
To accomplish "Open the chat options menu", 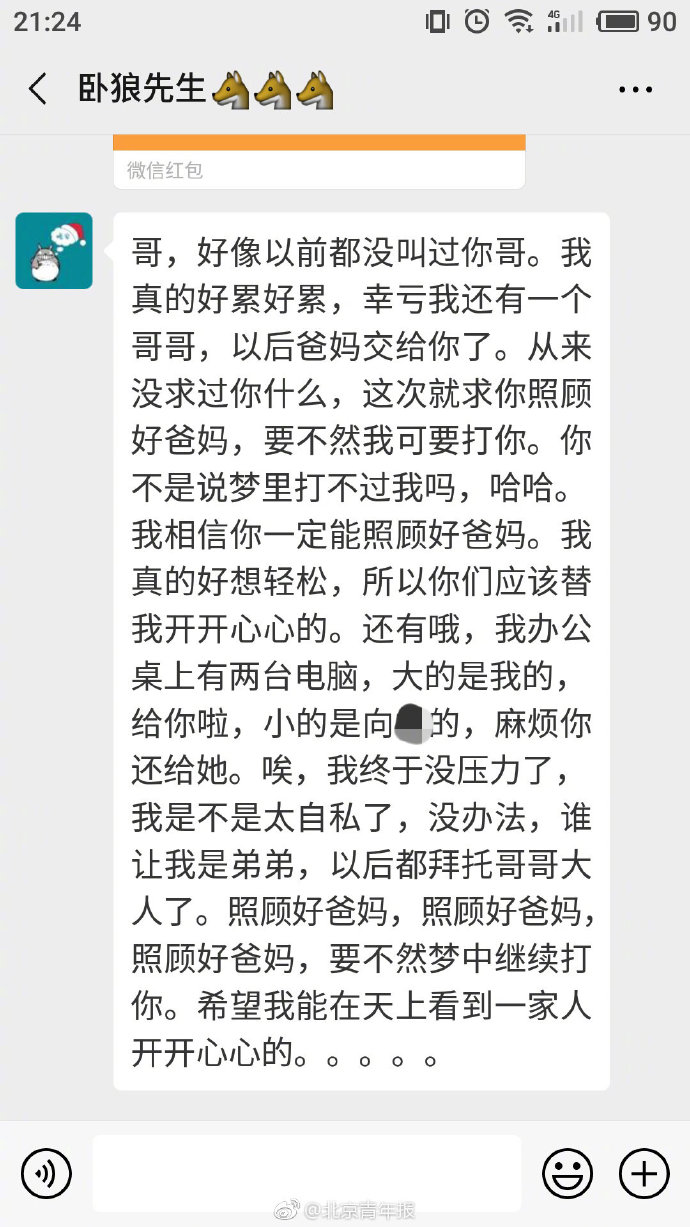I will pyautogui.click(x=635, y=90).
